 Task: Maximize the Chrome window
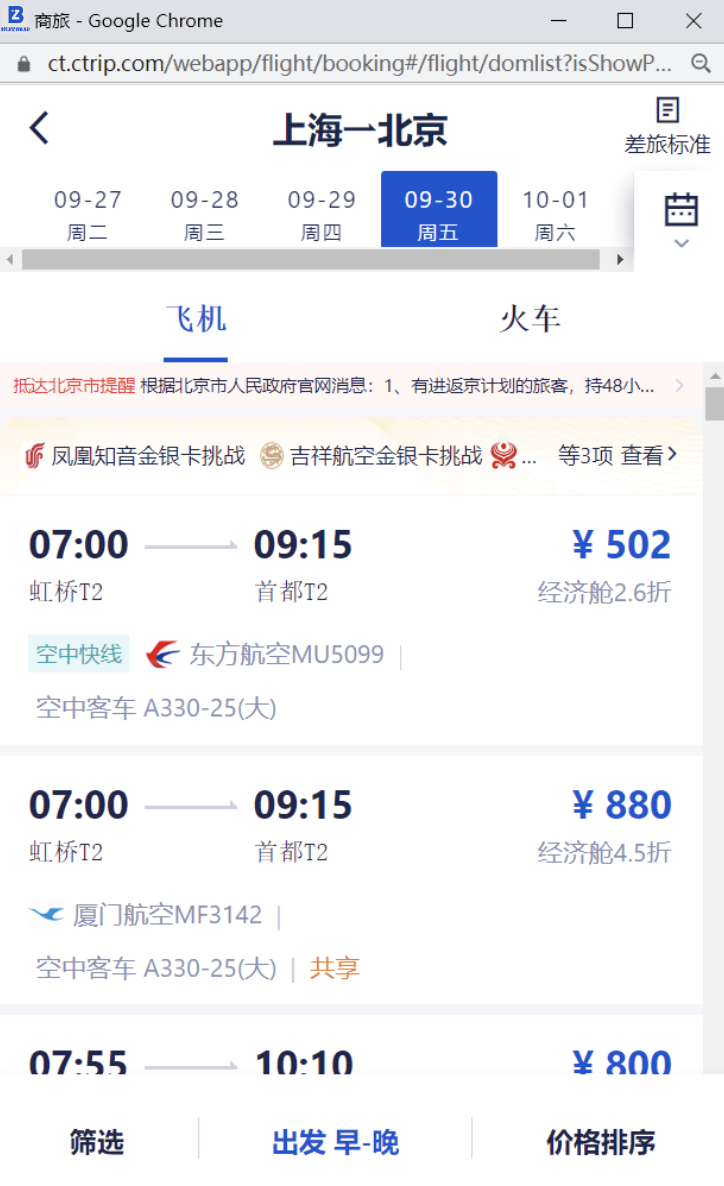(x=625, y=21)
